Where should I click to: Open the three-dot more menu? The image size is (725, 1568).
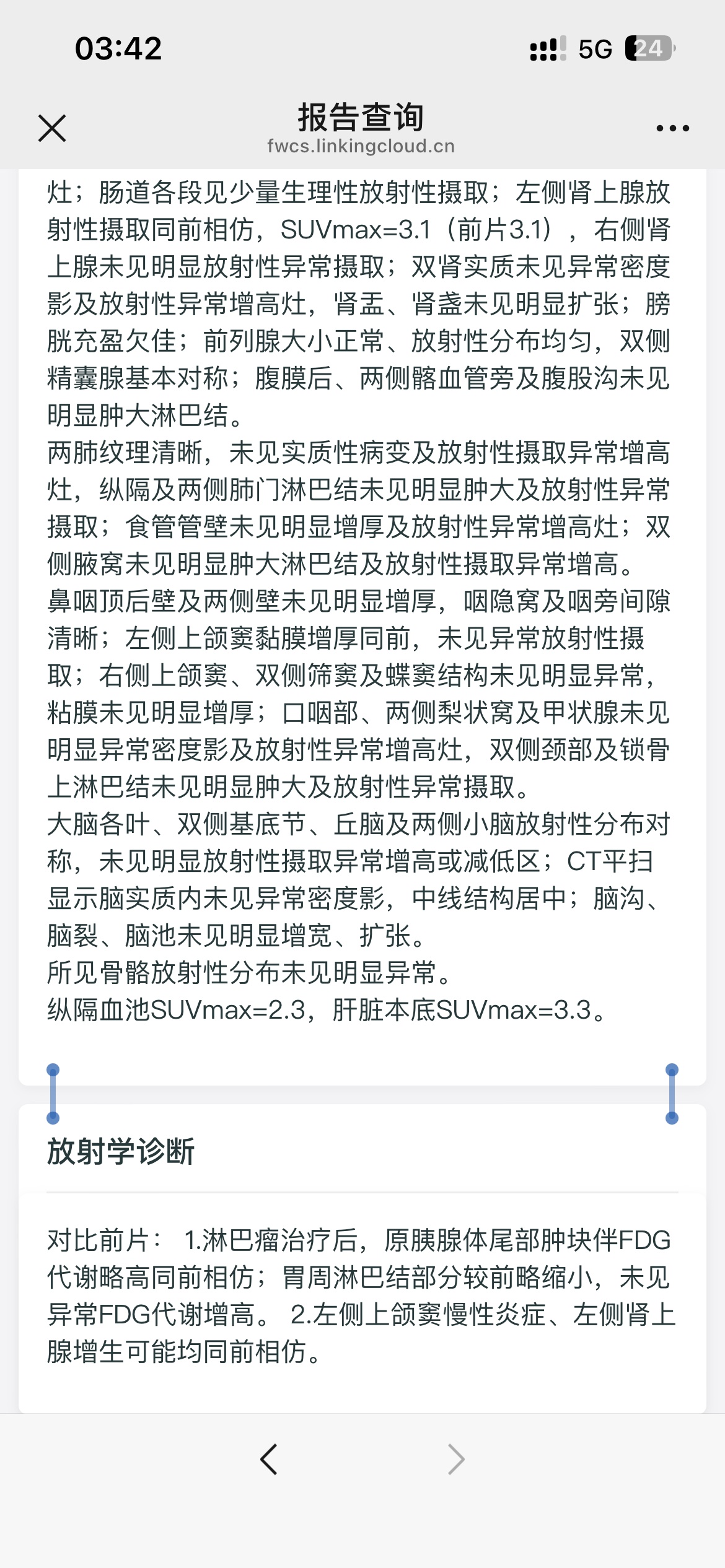[672, 128]
